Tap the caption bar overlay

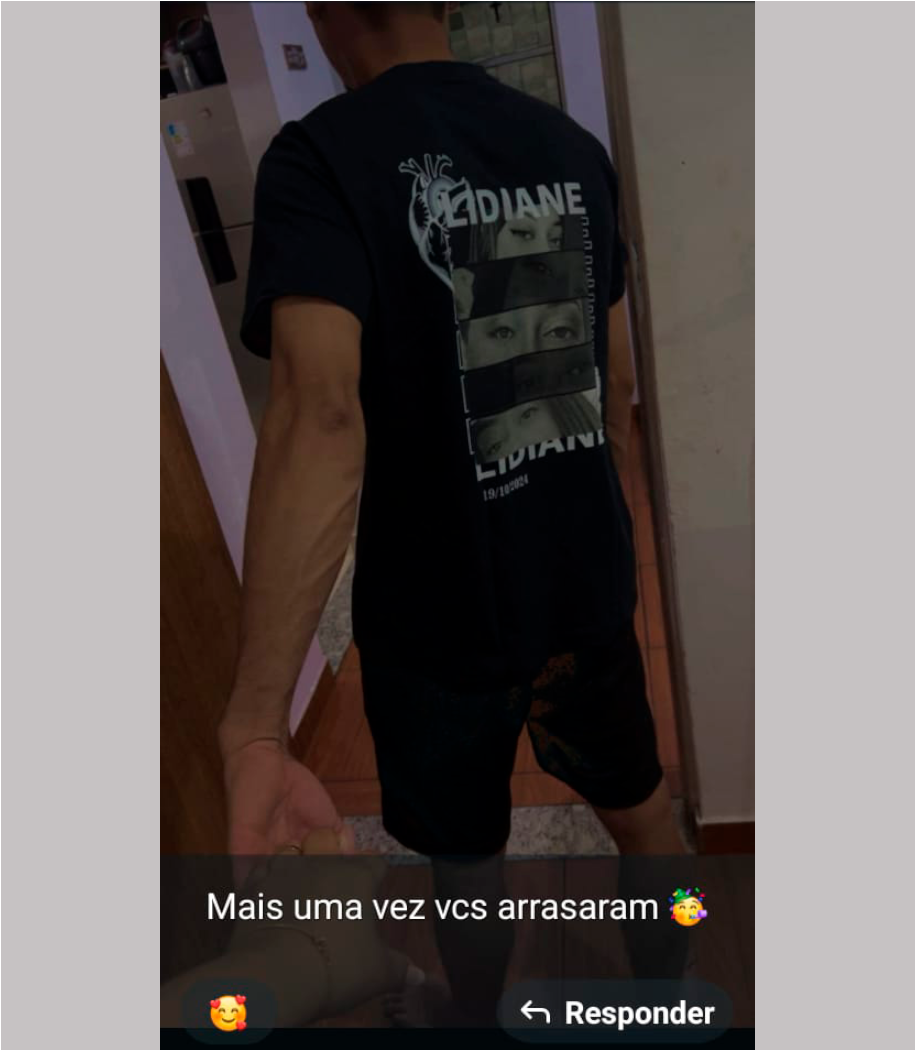pos(457,907)
